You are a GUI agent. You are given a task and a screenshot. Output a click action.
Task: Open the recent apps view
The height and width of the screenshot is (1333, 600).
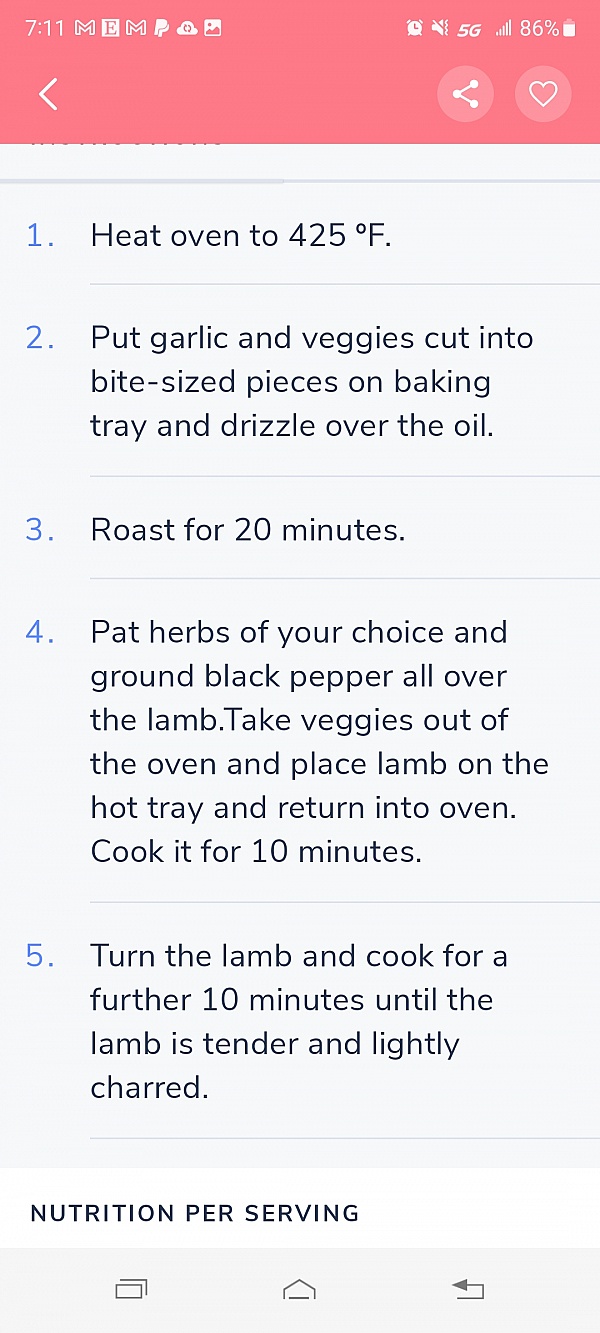tap(131, 1290)
